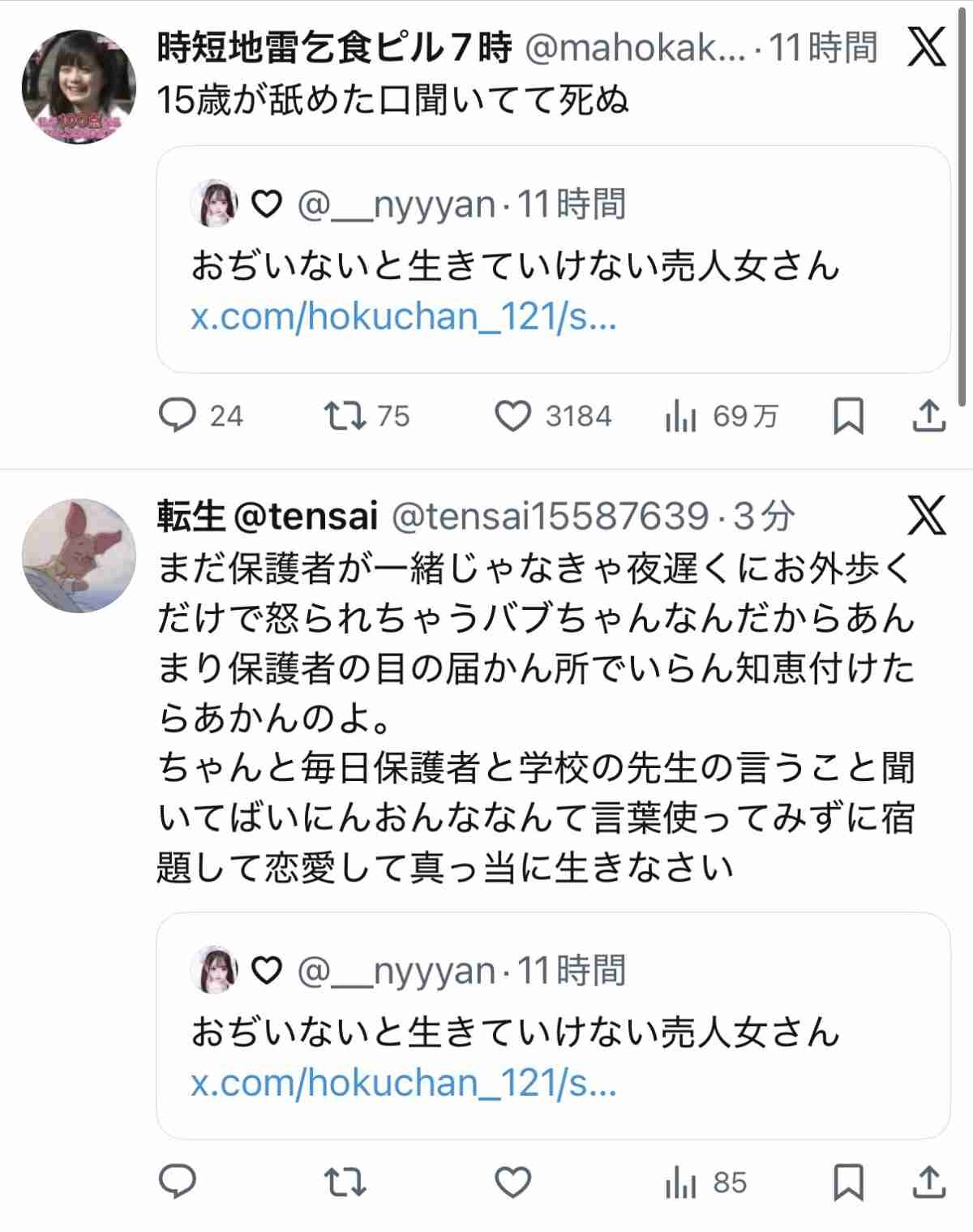Open the quoted post under 15歳が舐めた口
Image resolution: width=973 pixels, height=1232 pixels.
[551, 260]
